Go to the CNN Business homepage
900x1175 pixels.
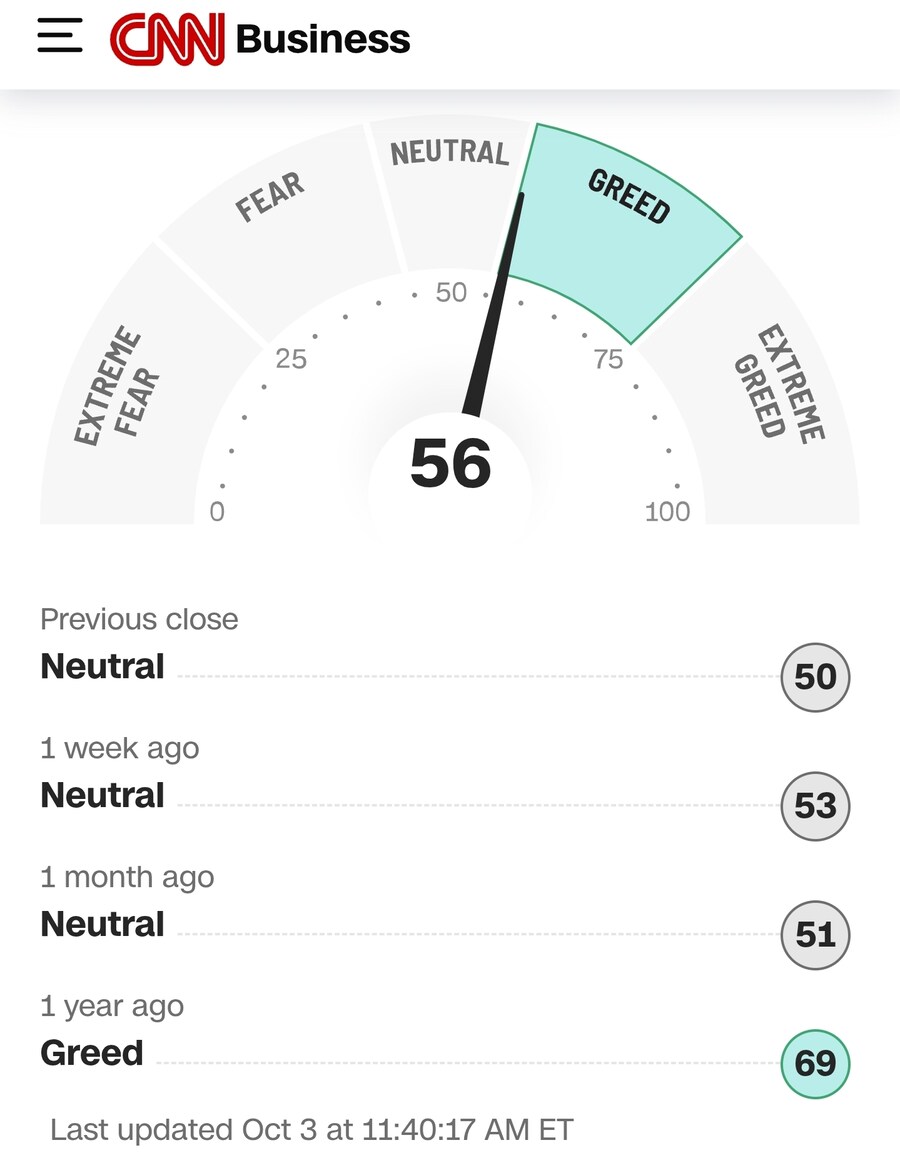coord(260,40)
